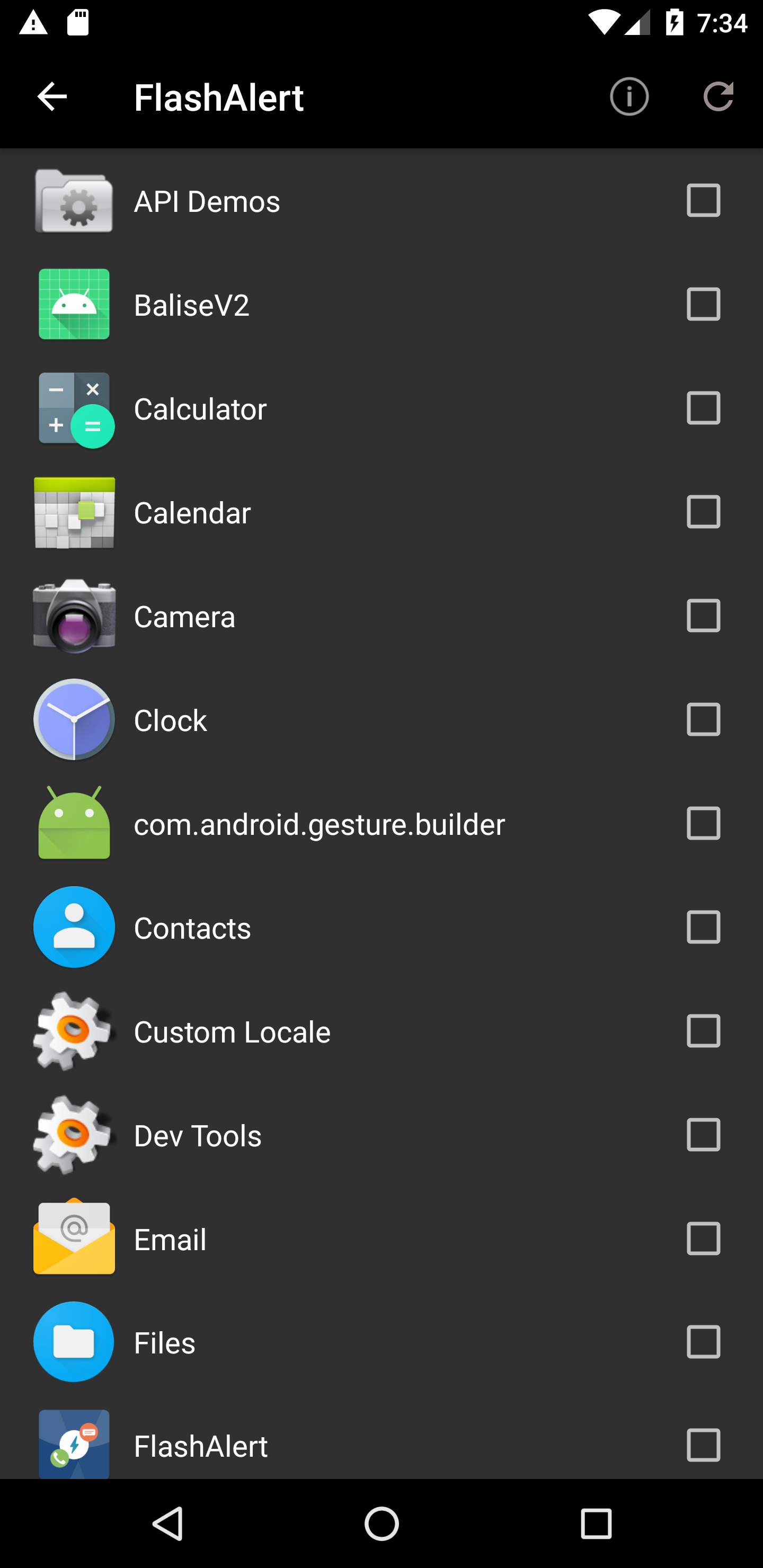763x1568 pixels.
Task: Check the Email checkbox
Action: tap(703, 1239)
